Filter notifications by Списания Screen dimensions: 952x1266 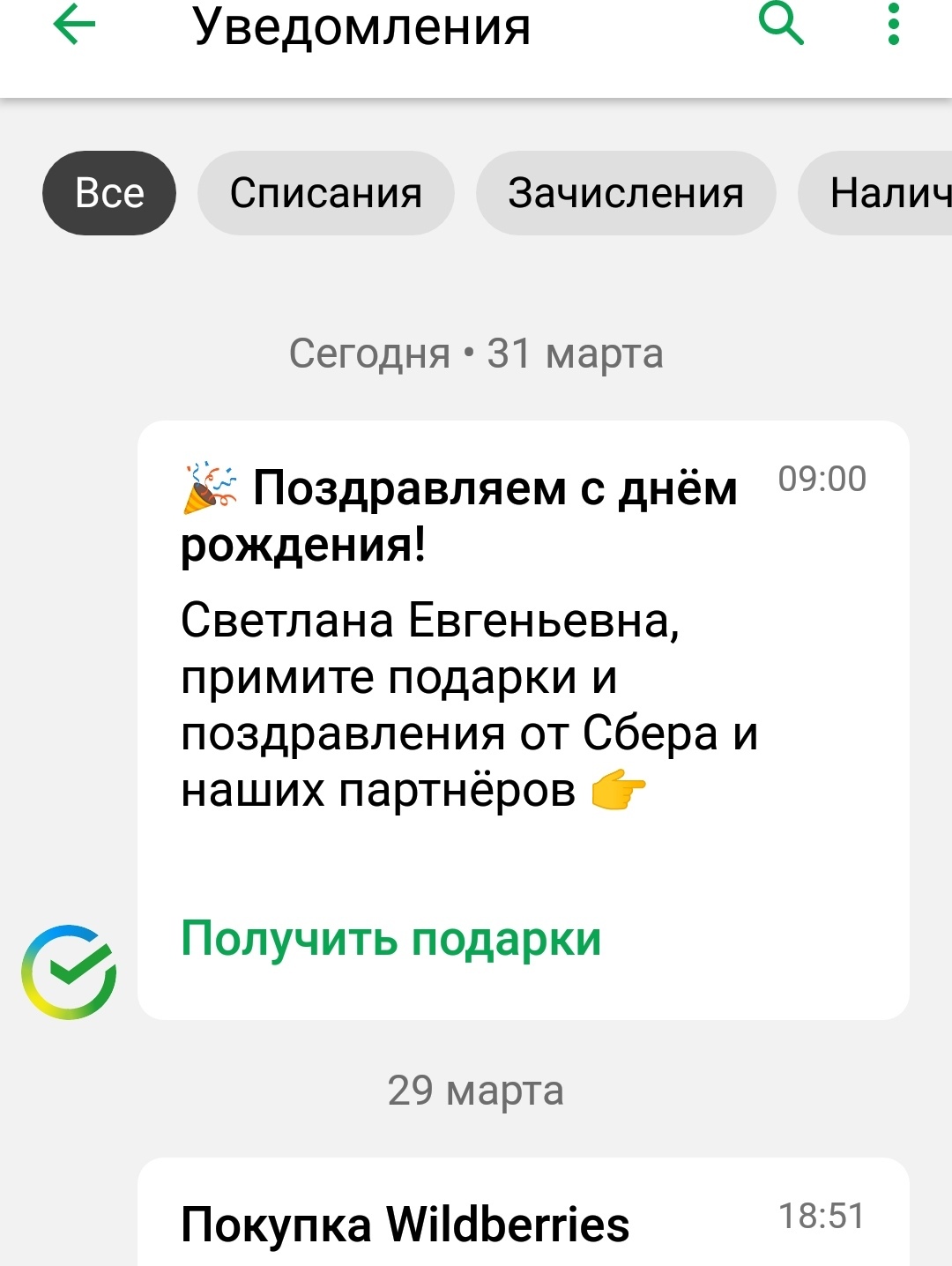click(326, 193)
